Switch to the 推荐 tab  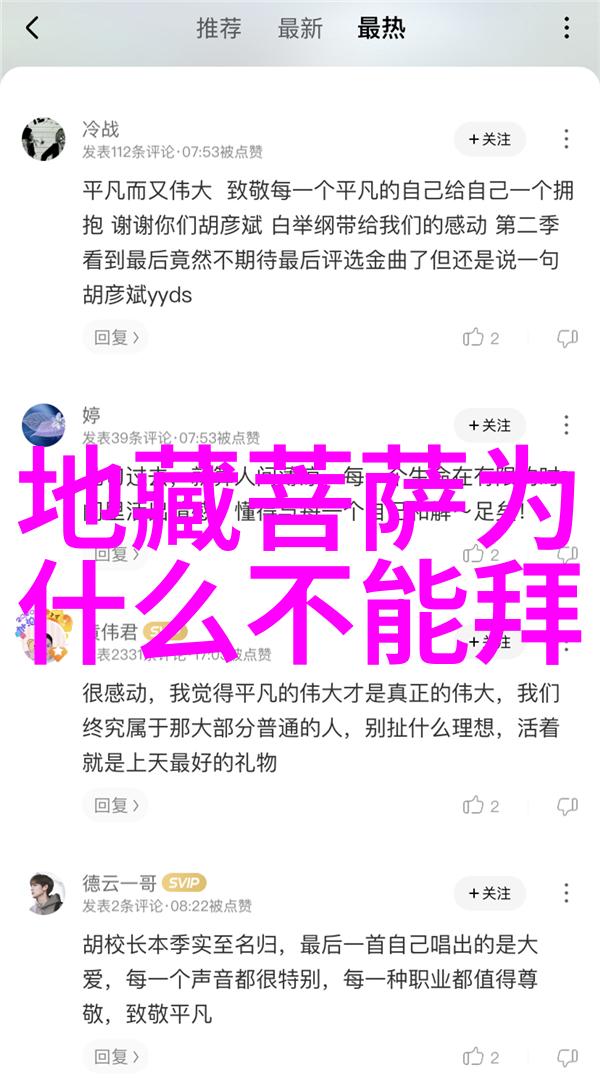pyautogui.click(x=218, y=28)
